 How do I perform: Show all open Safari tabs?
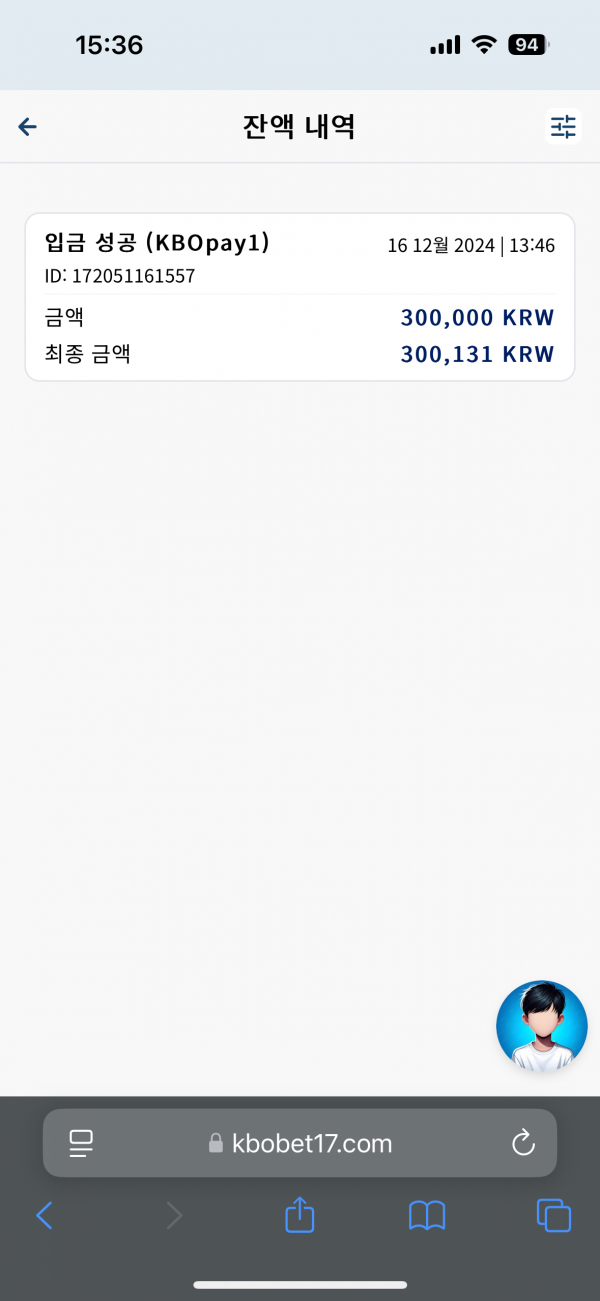(554, 1216)
